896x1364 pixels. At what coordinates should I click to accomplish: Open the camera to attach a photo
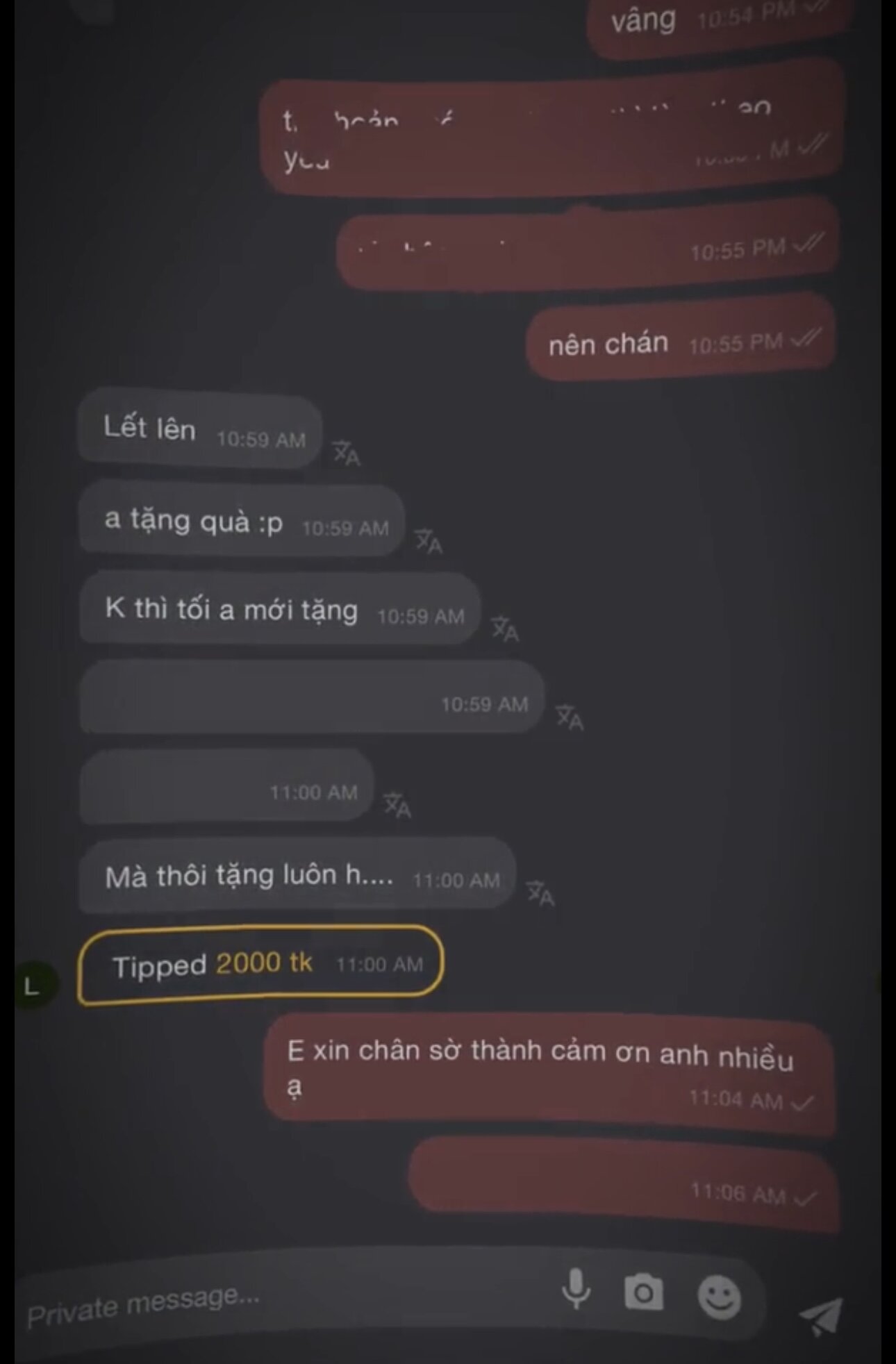click(x=644, y=1293)
